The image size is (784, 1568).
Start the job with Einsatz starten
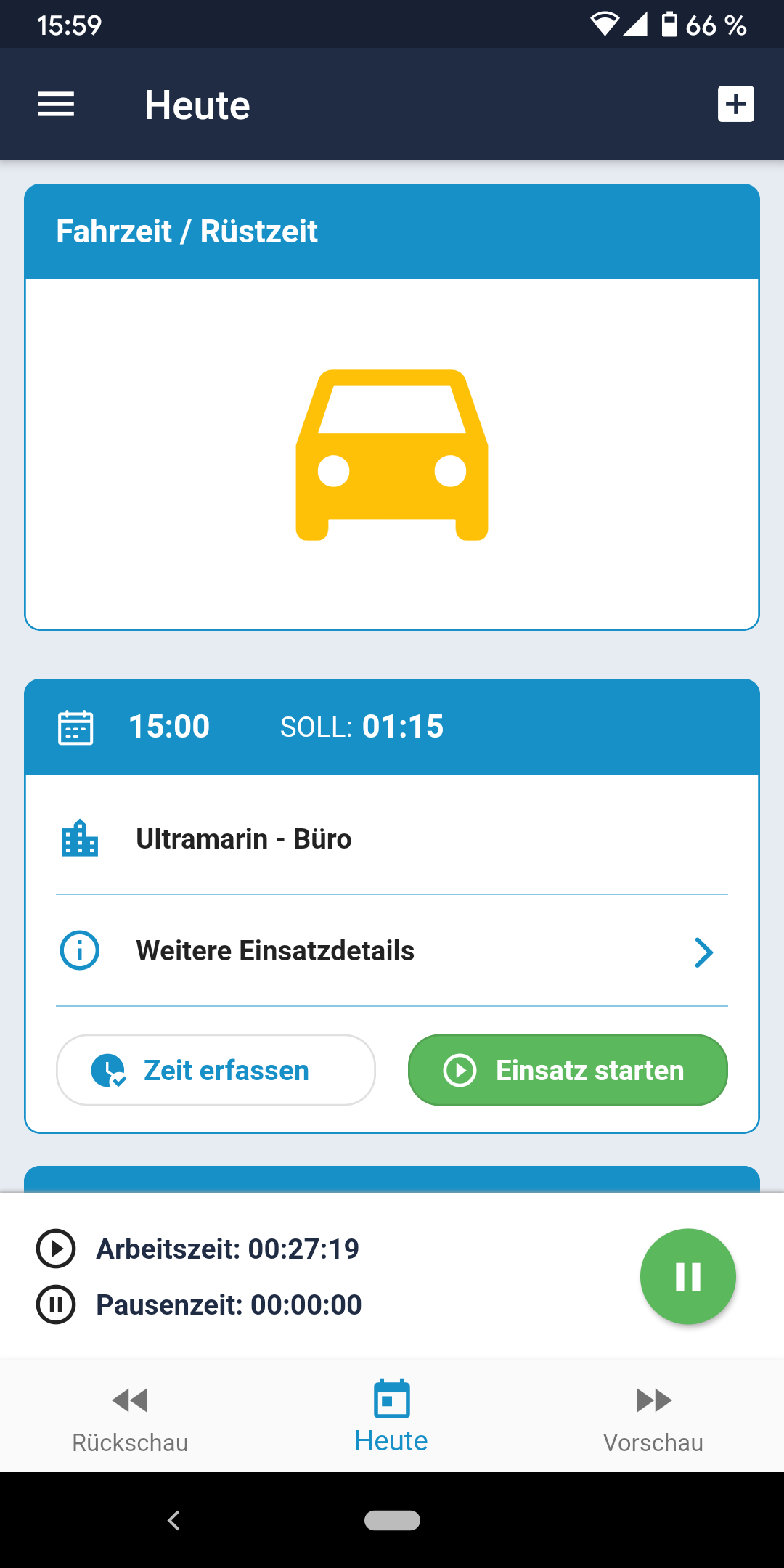(x=568, y=1070)
